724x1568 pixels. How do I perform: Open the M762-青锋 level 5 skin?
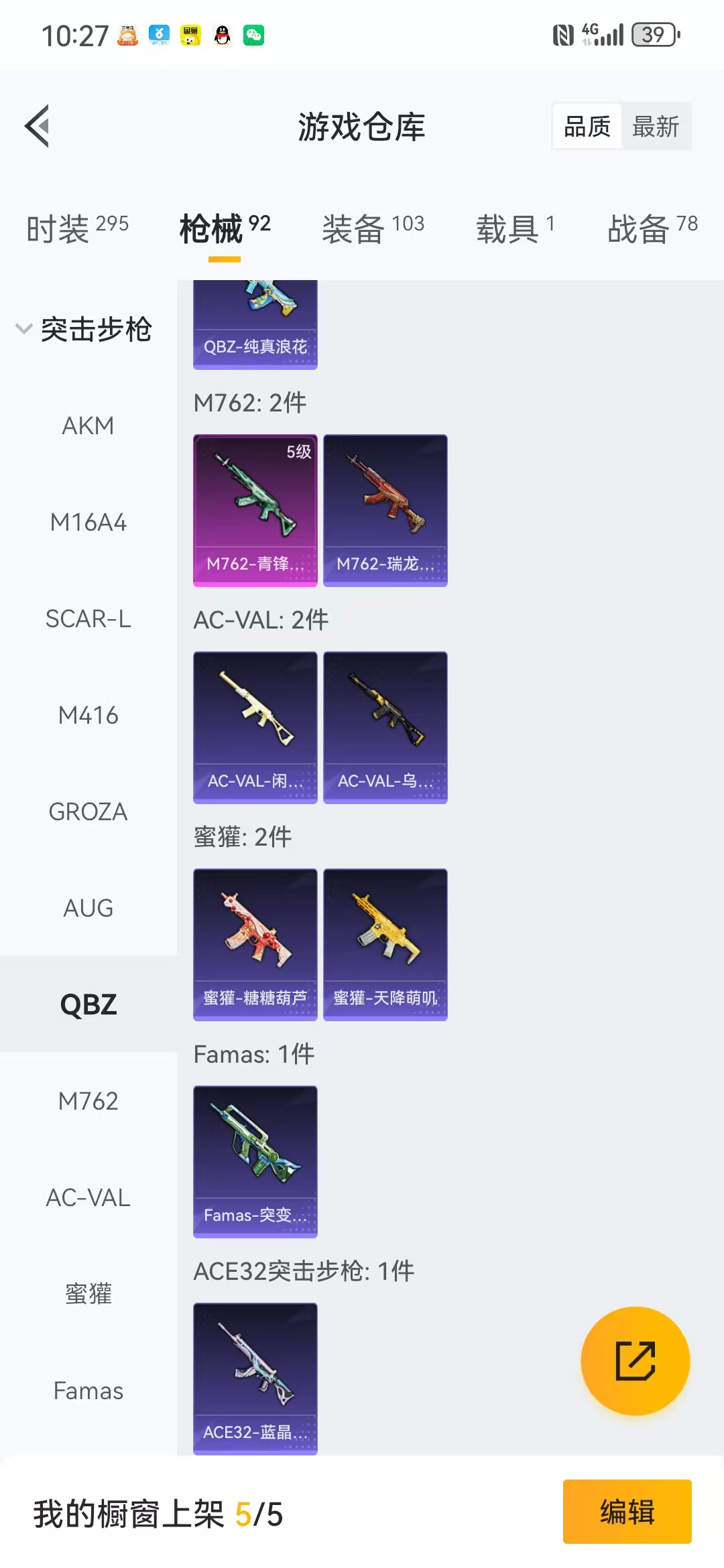click(x=255, y=510)
